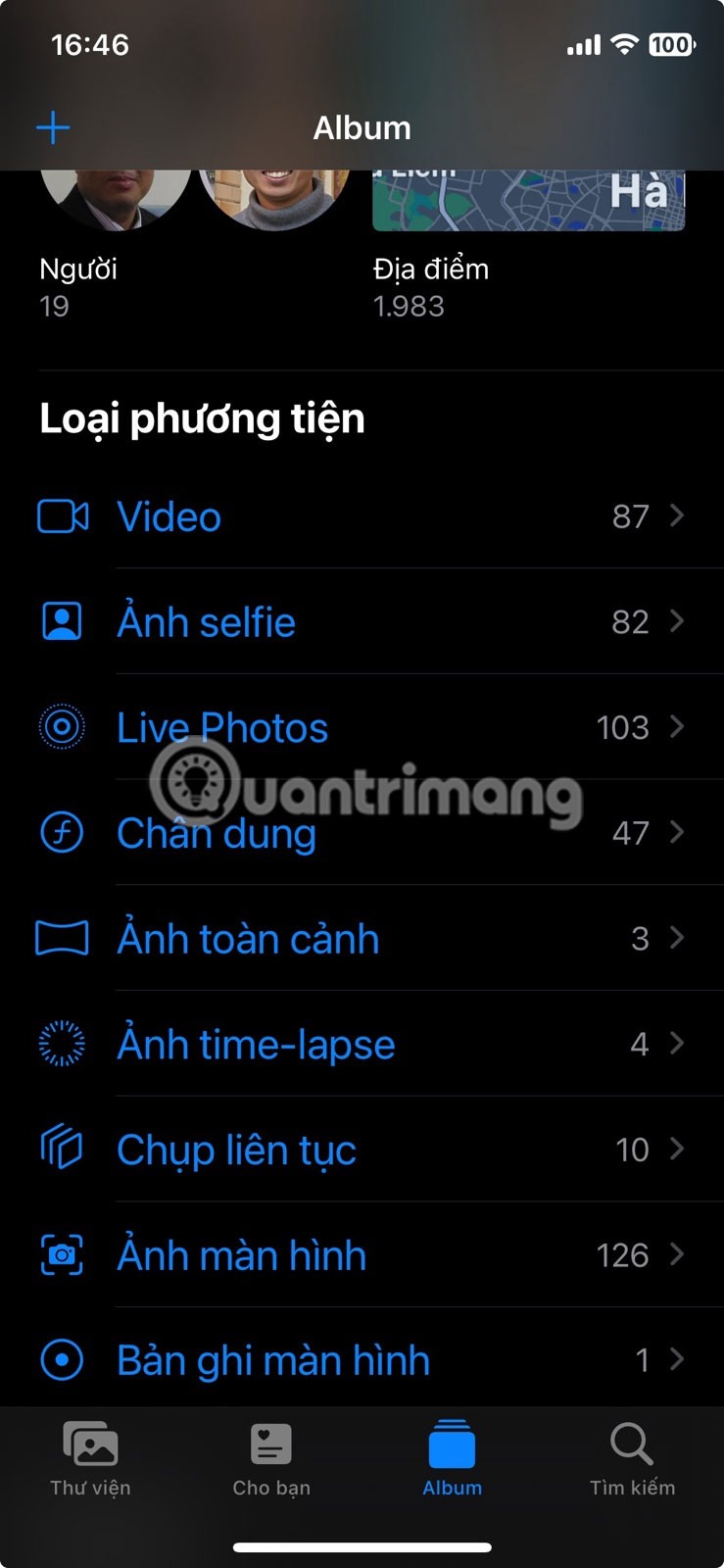Open Chụp liên tục burst photos
The height and width of the screenshot is (1568, 724).
coord(361,1150)
